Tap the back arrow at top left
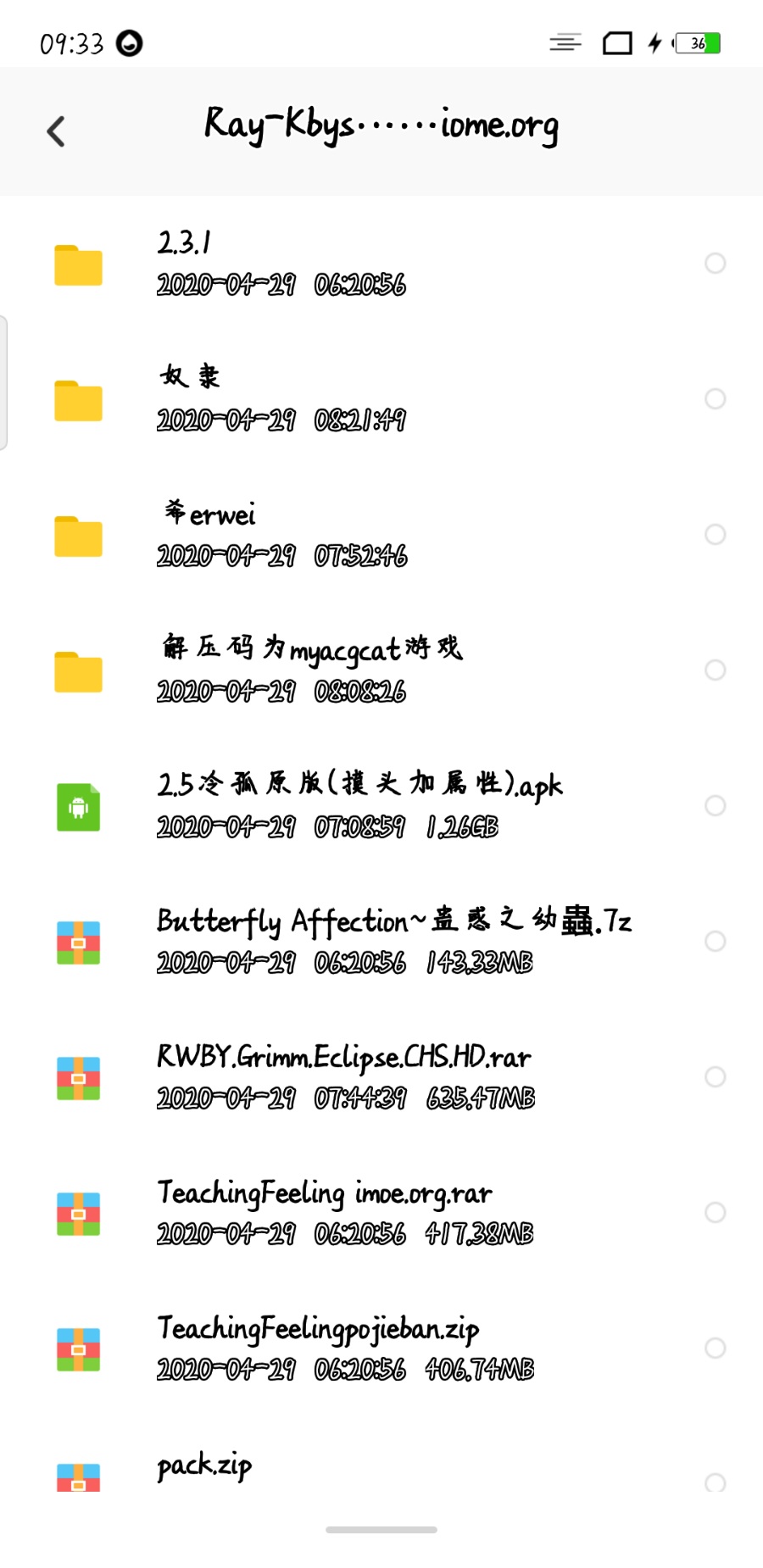Viewport: 763px width, 1568px height. pos(55,131)
